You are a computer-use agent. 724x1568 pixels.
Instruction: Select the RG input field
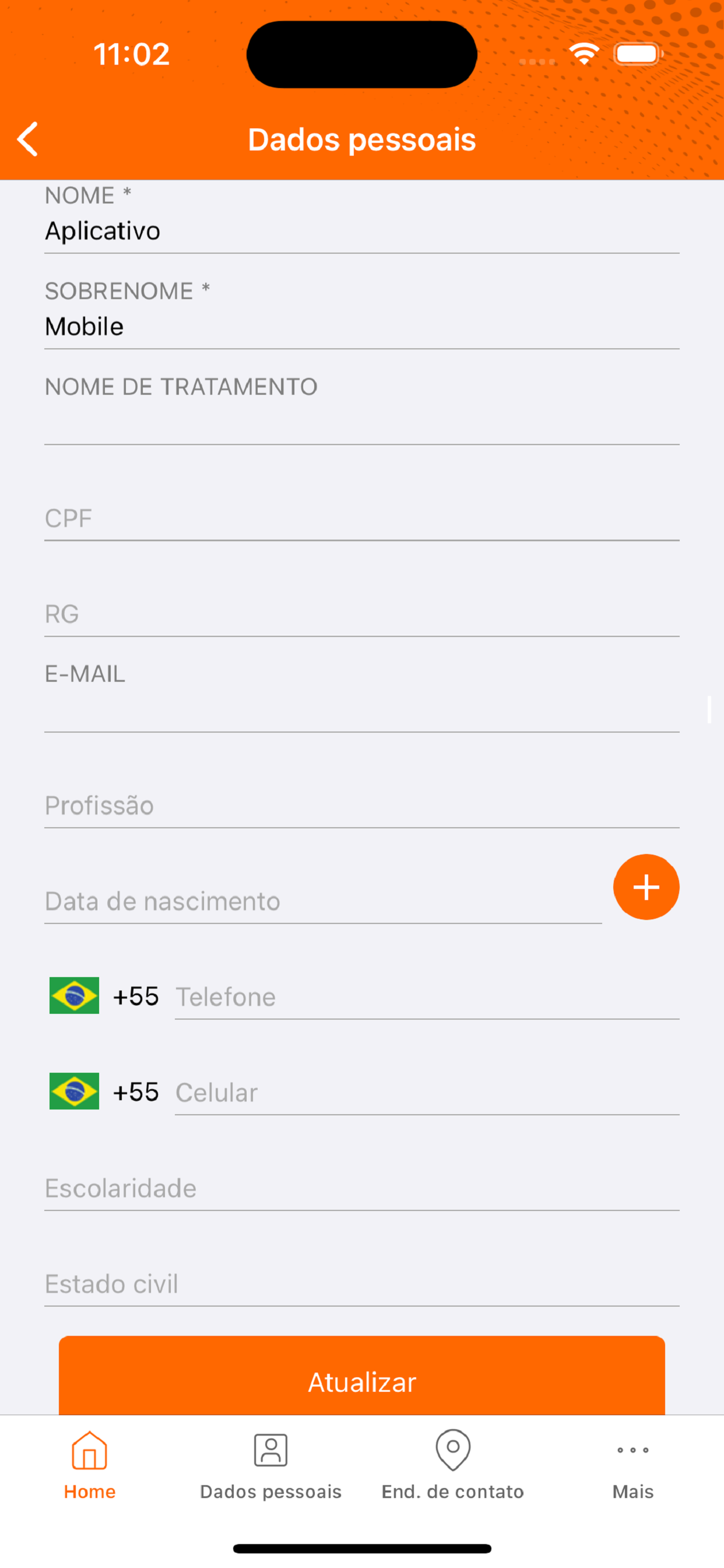(361, 614)
